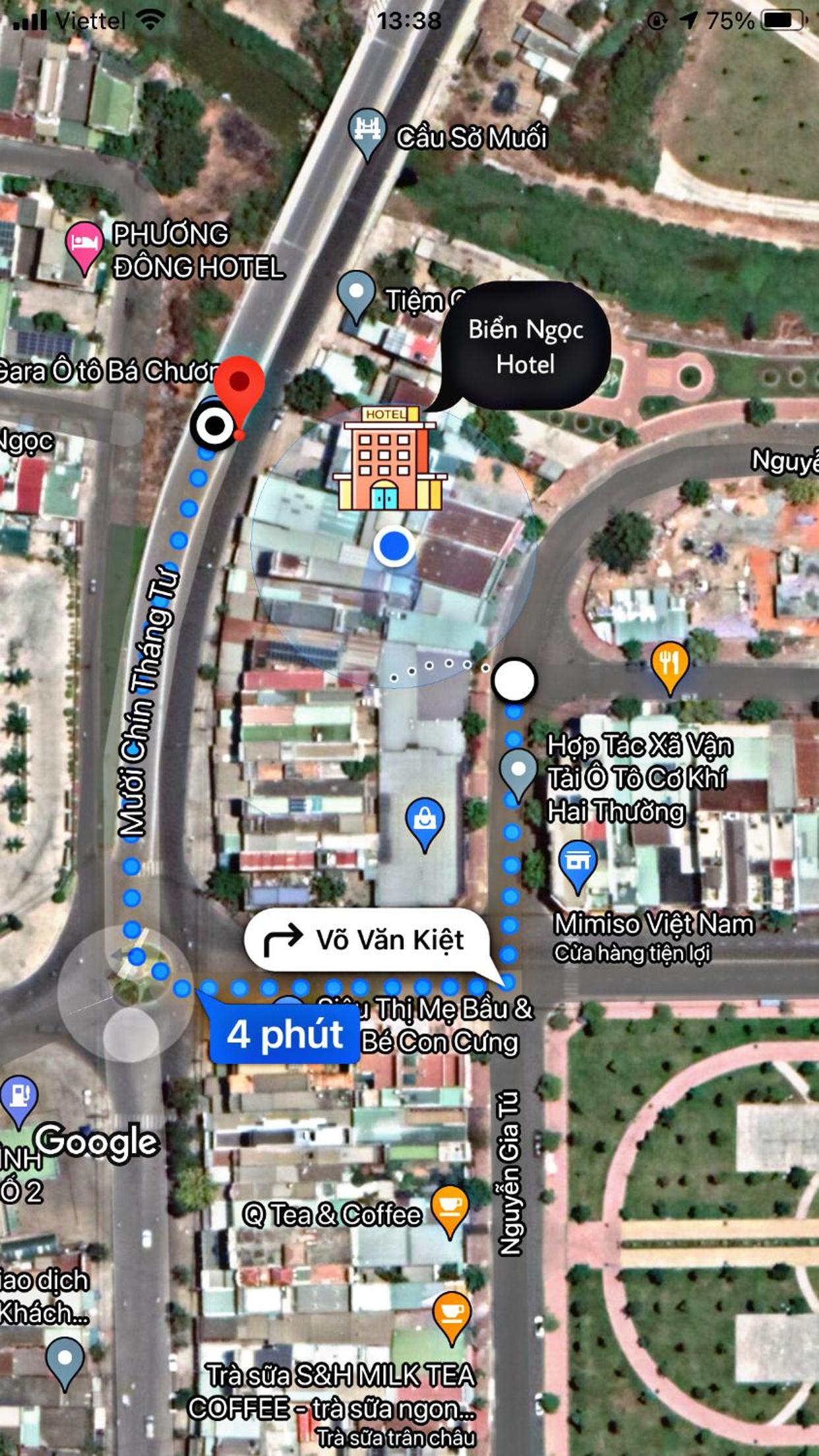Select the Trà sữa S&H MILK TEA pin
The image size is (819, 1456).
452,1314
